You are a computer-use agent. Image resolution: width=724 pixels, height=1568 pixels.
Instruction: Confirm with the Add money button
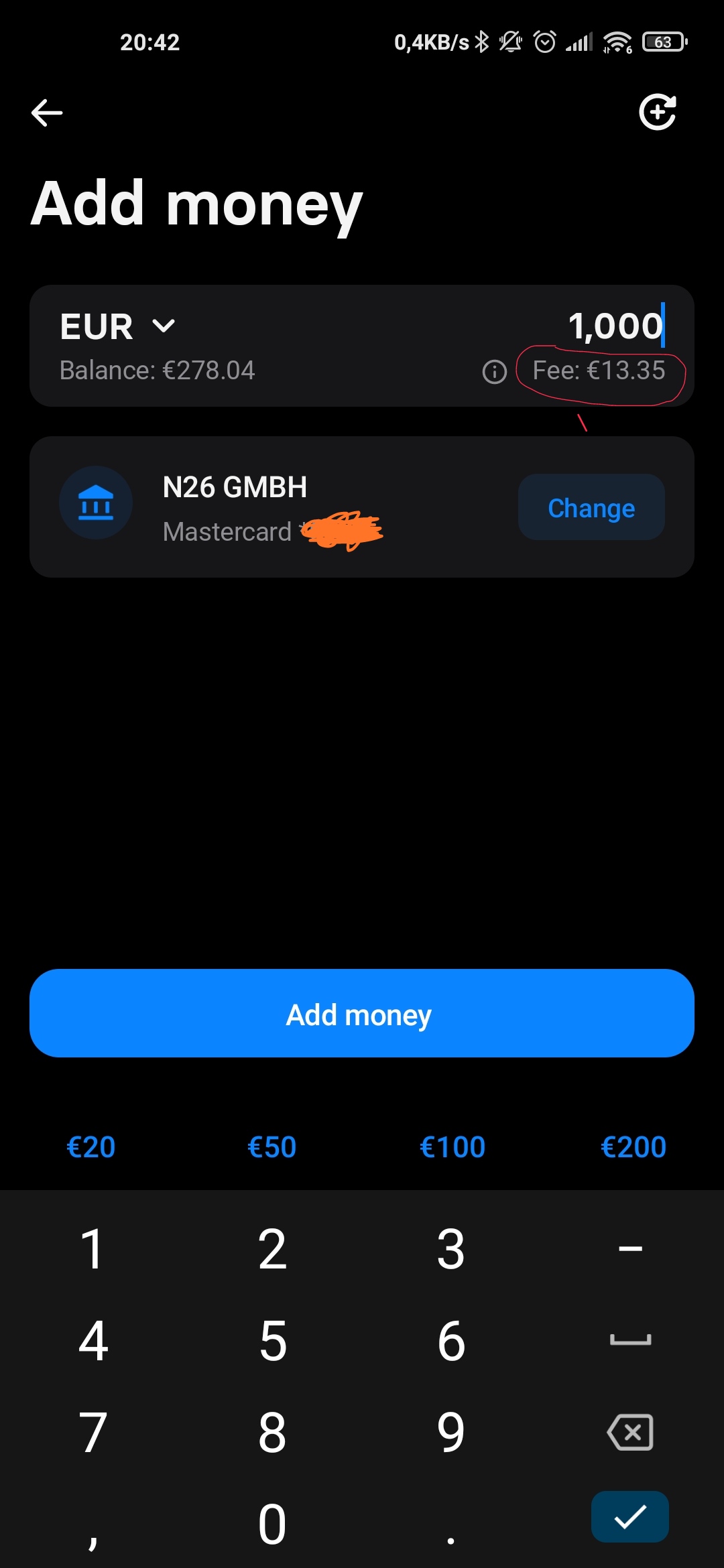[x=362, y=1013]
